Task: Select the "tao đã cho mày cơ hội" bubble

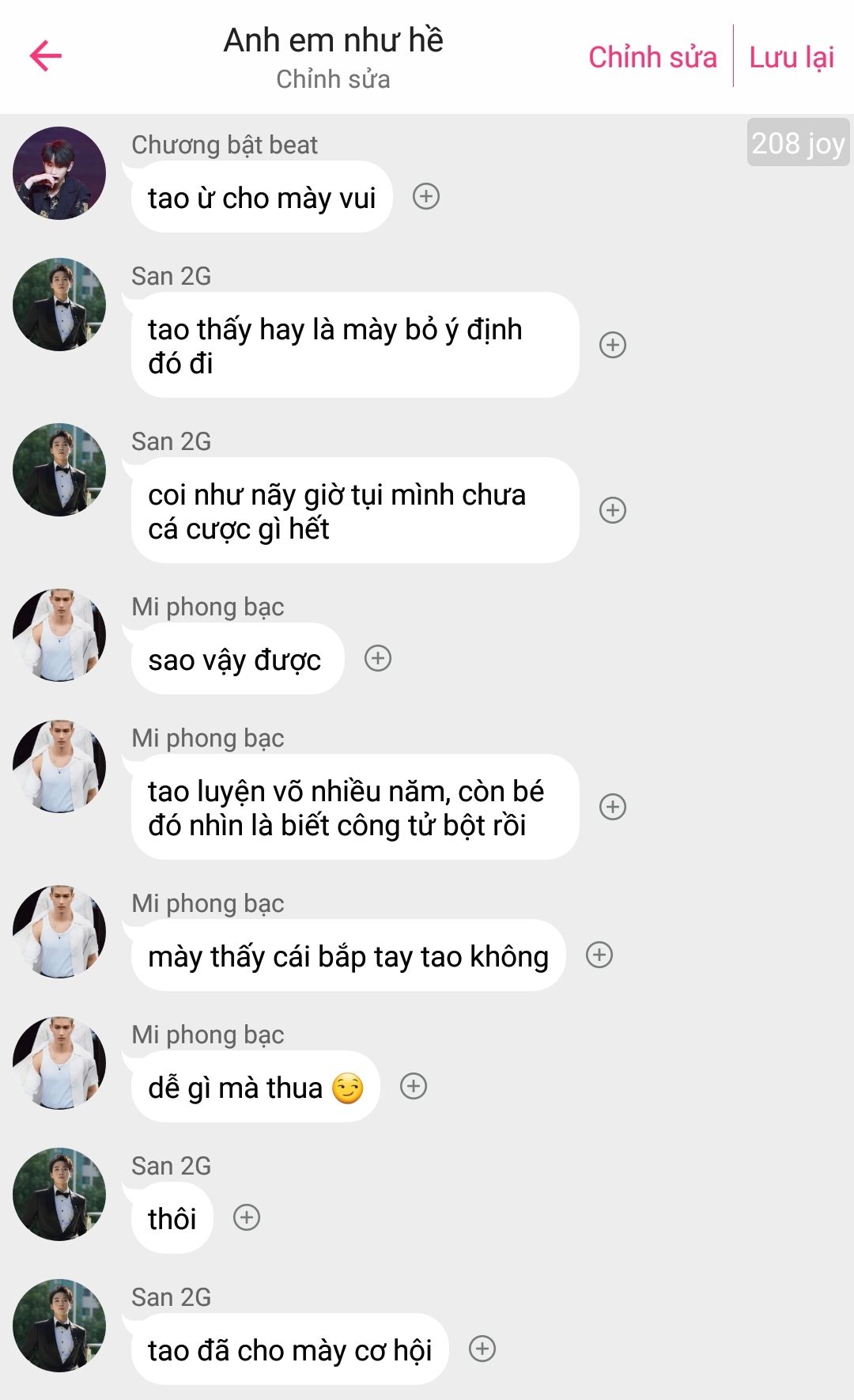Action: click(x=289, y=1350)
